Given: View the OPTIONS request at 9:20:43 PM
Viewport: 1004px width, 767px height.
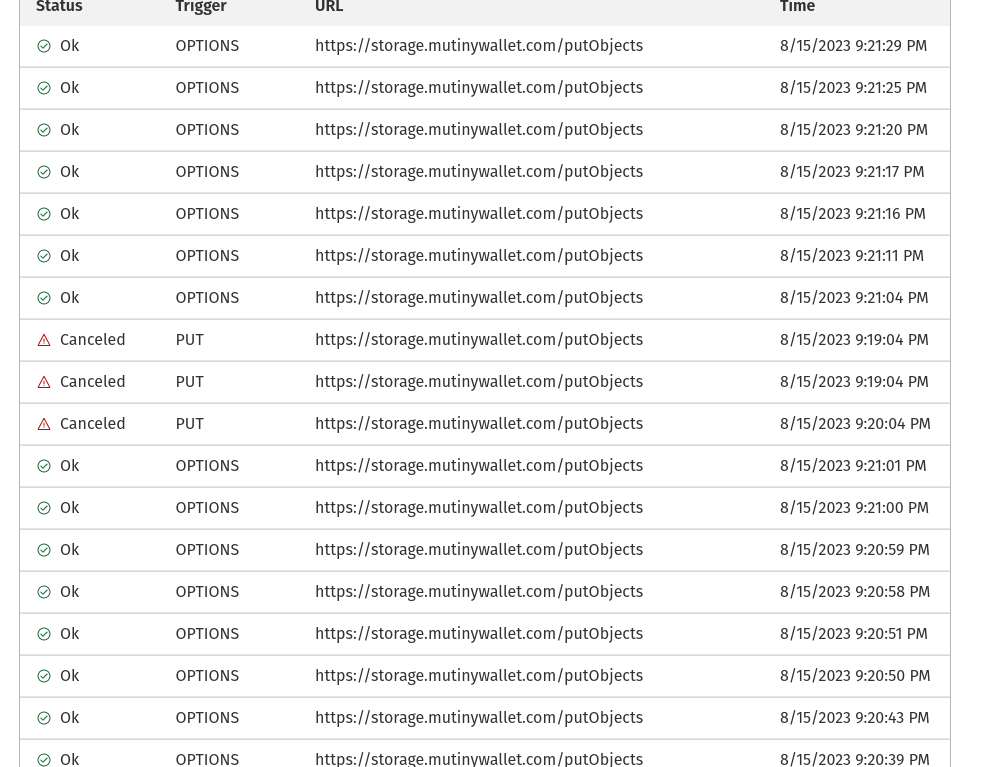Looking at the screenshot, I should click(478, 718).
